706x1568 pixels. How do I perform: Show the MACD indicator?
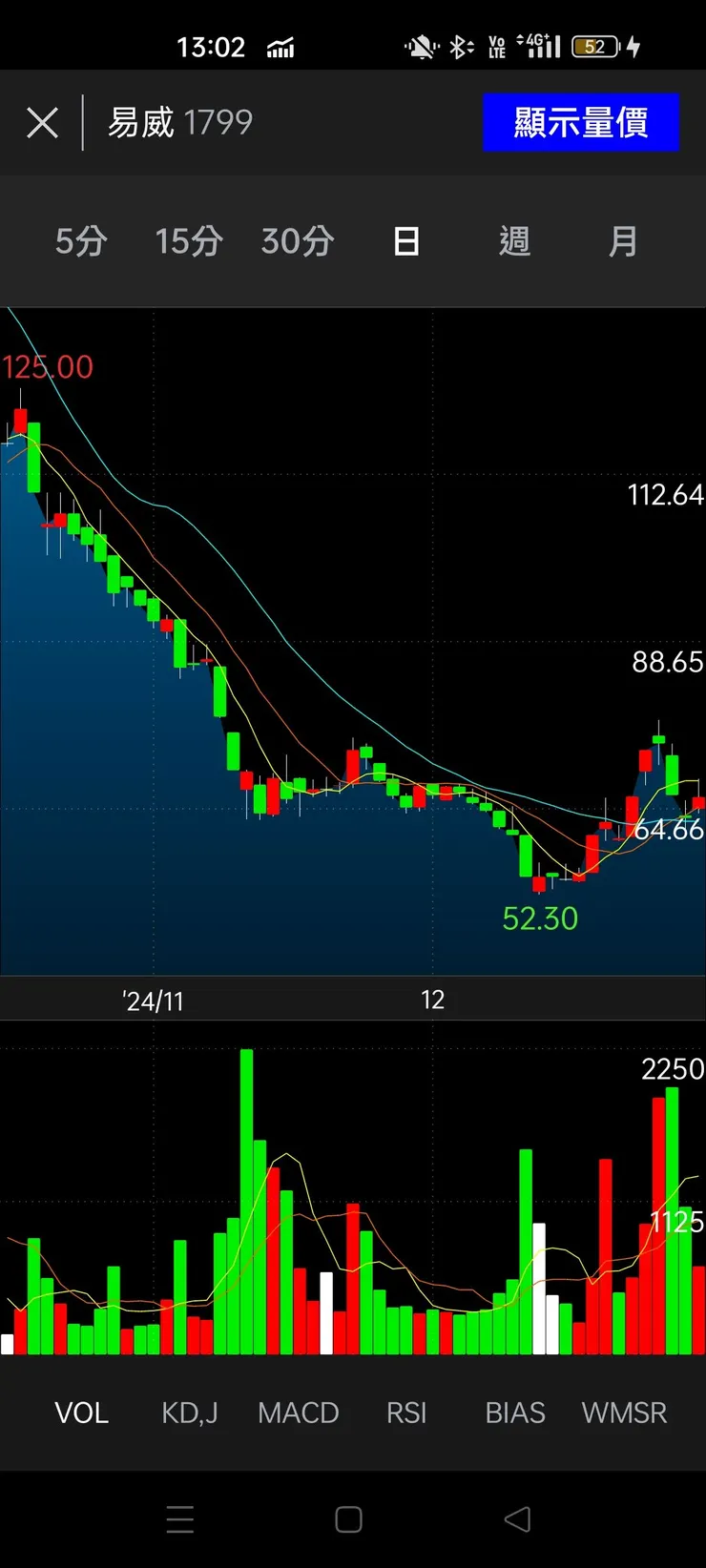click(299, 1413)
